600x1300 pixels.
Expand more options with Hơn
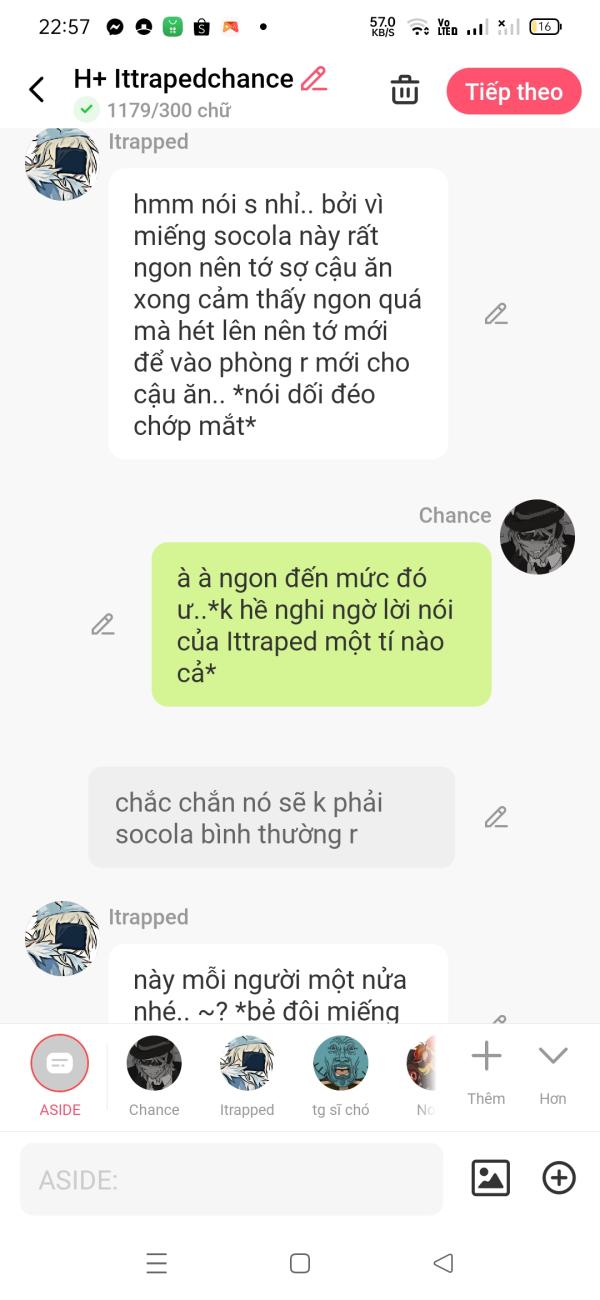[x=553, y=1072]
